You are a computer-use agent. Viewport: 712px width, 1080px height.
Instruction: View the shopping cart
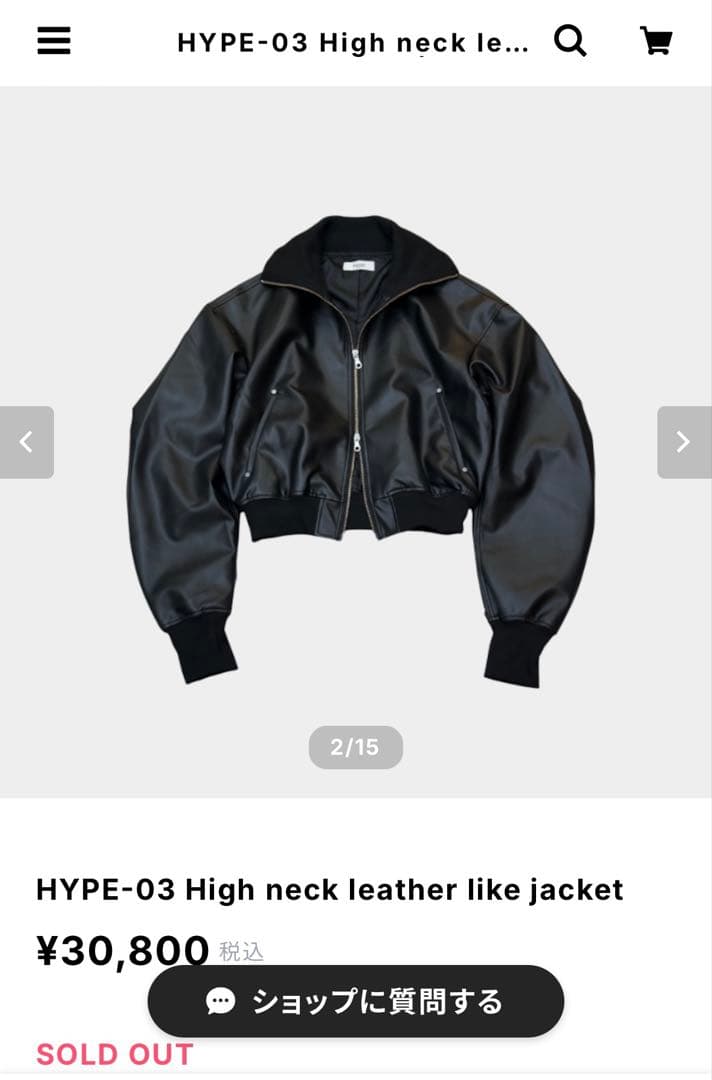(x=656, y=41)
